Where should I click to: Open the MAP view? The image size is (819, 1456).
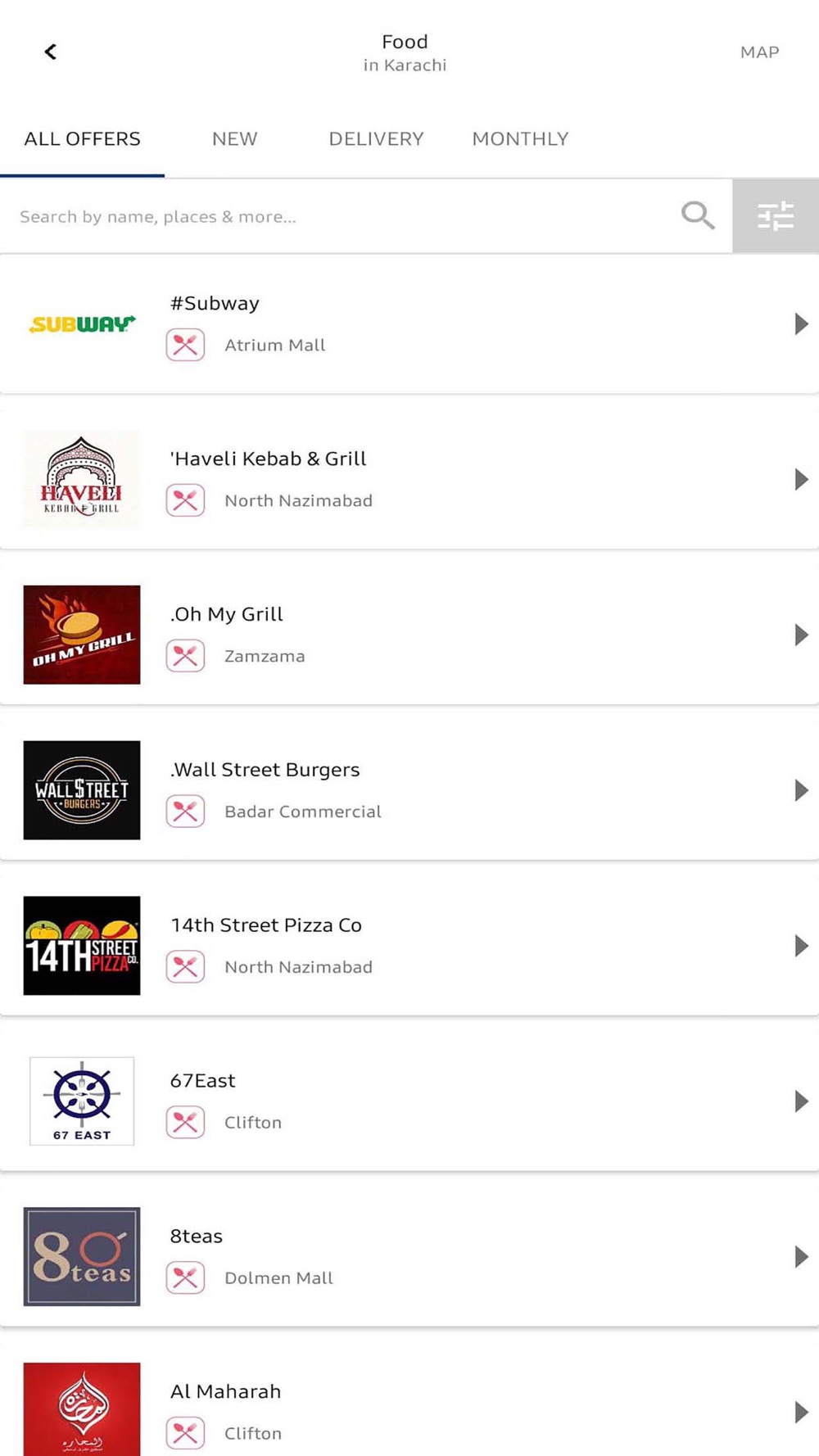pyautogui.click(x=759, y=52)
